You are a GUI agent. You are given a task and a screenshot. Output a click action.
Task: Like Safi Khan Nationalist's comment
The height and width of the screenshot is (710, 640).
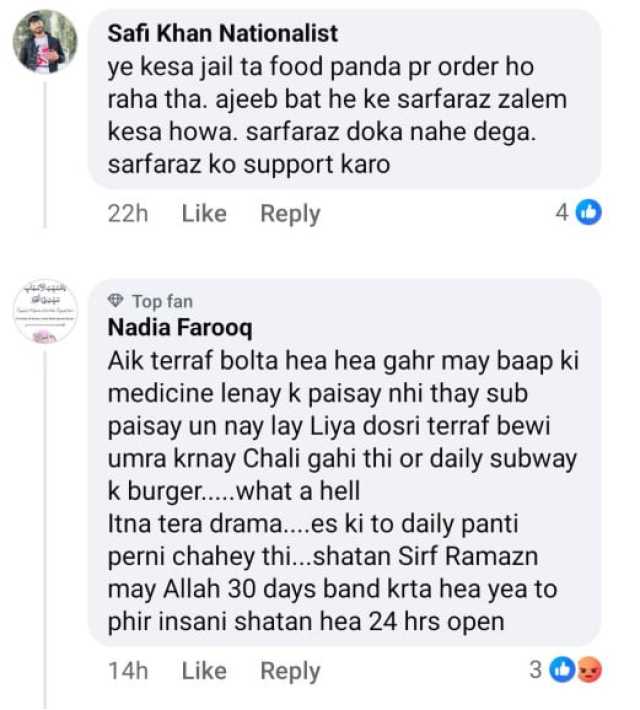(x=204, y=213)
